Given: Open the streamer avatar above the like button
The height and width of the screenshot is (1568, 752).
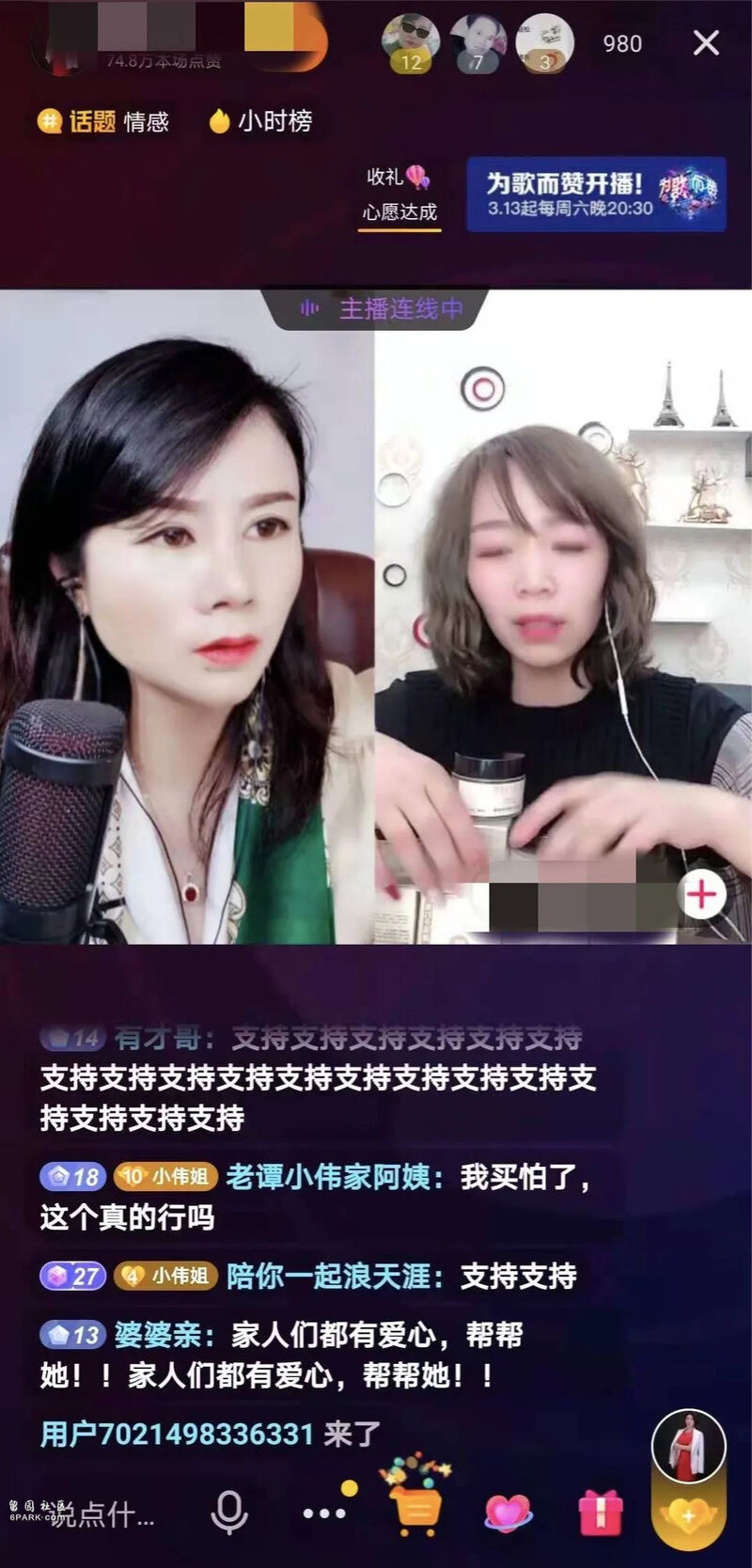Looking at the screenshot, I should pyautogui.click(x=689, y=1448).
